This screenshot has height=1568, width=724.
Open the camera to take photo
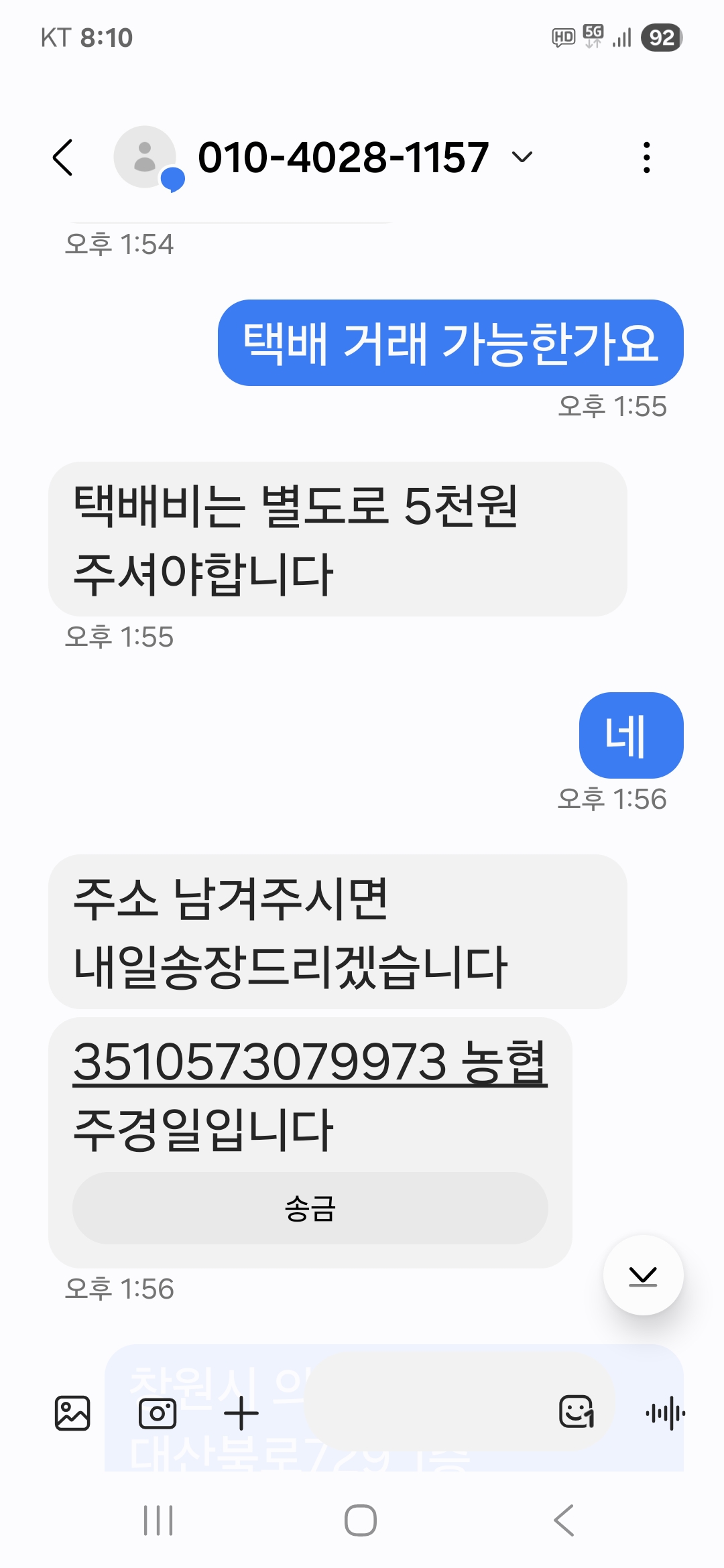coord(158,1413)
